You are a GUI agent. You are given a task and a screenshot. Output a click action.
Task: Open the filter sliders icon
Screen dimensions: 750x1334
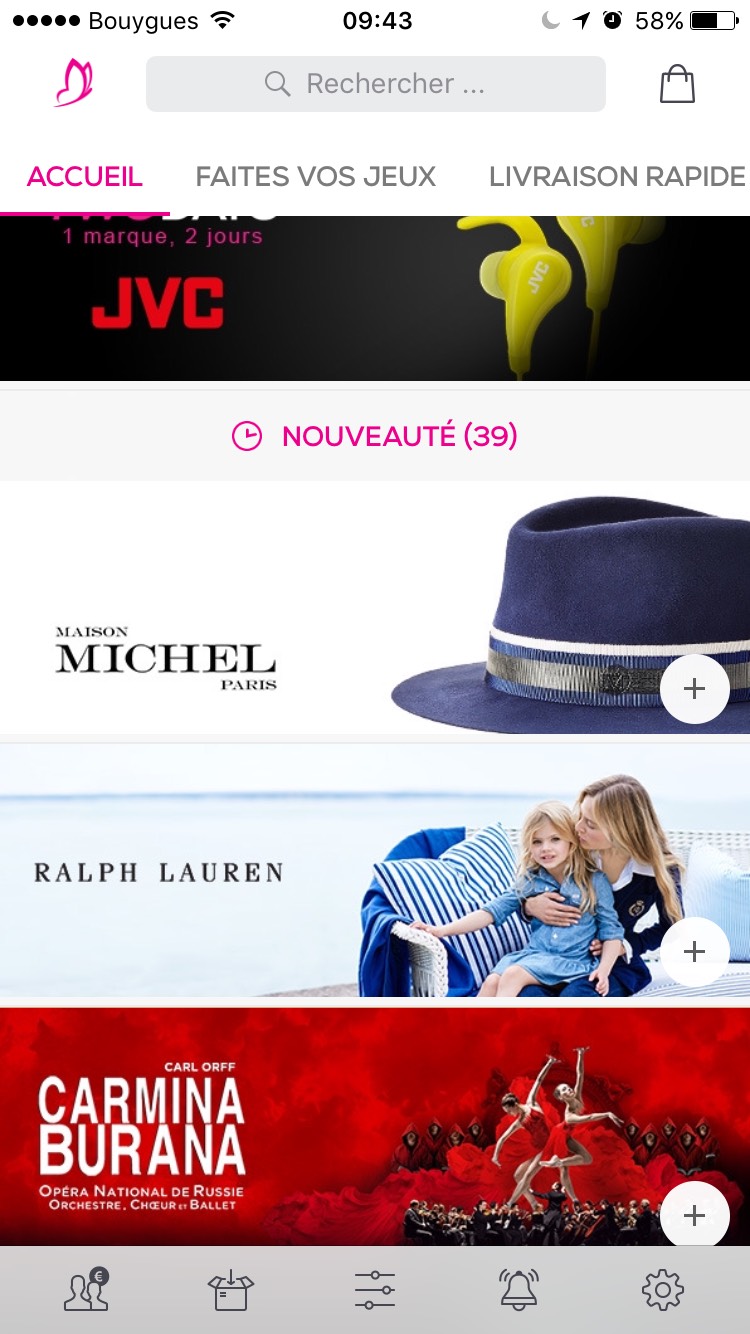[x=375, y=1290]
